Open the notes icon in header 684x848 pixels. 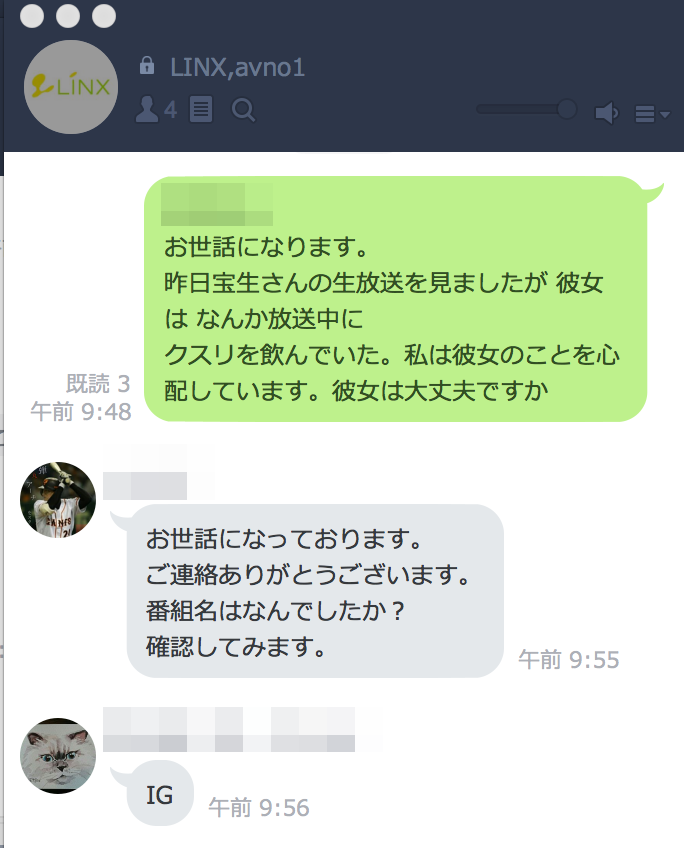[201, 110]
